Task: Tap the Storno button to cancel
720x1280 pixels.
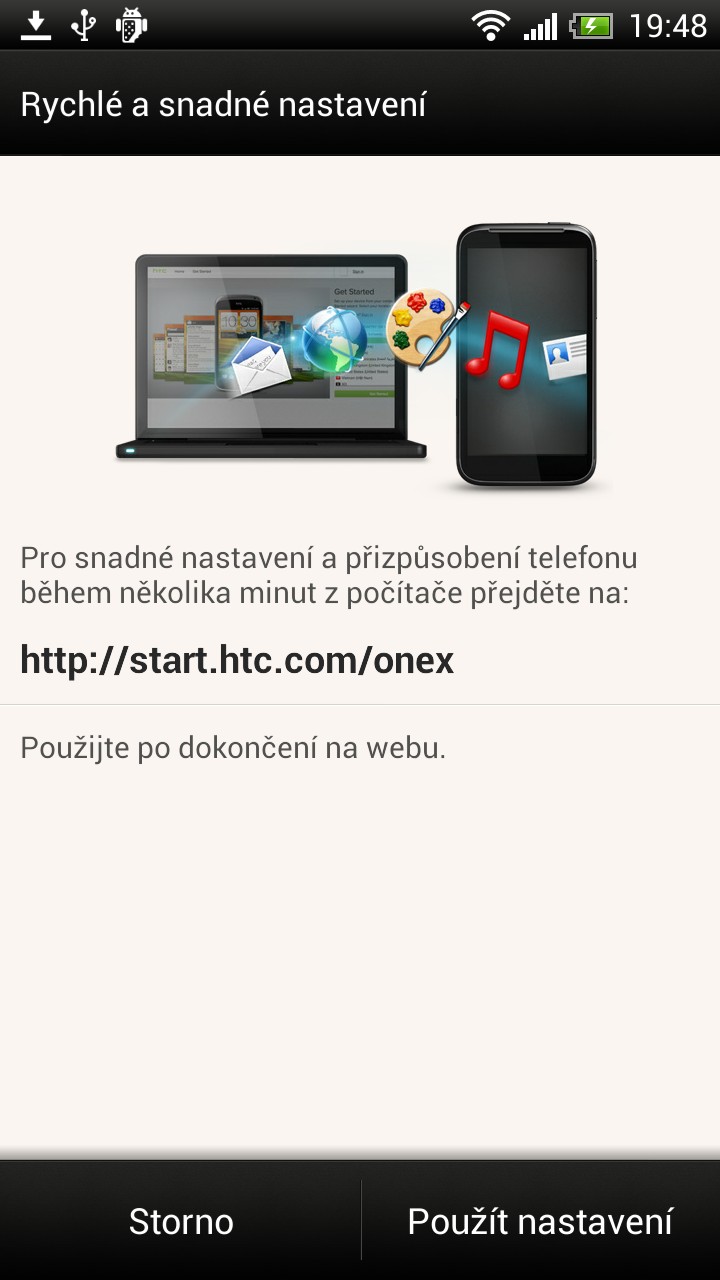Action: point(181,1221)
